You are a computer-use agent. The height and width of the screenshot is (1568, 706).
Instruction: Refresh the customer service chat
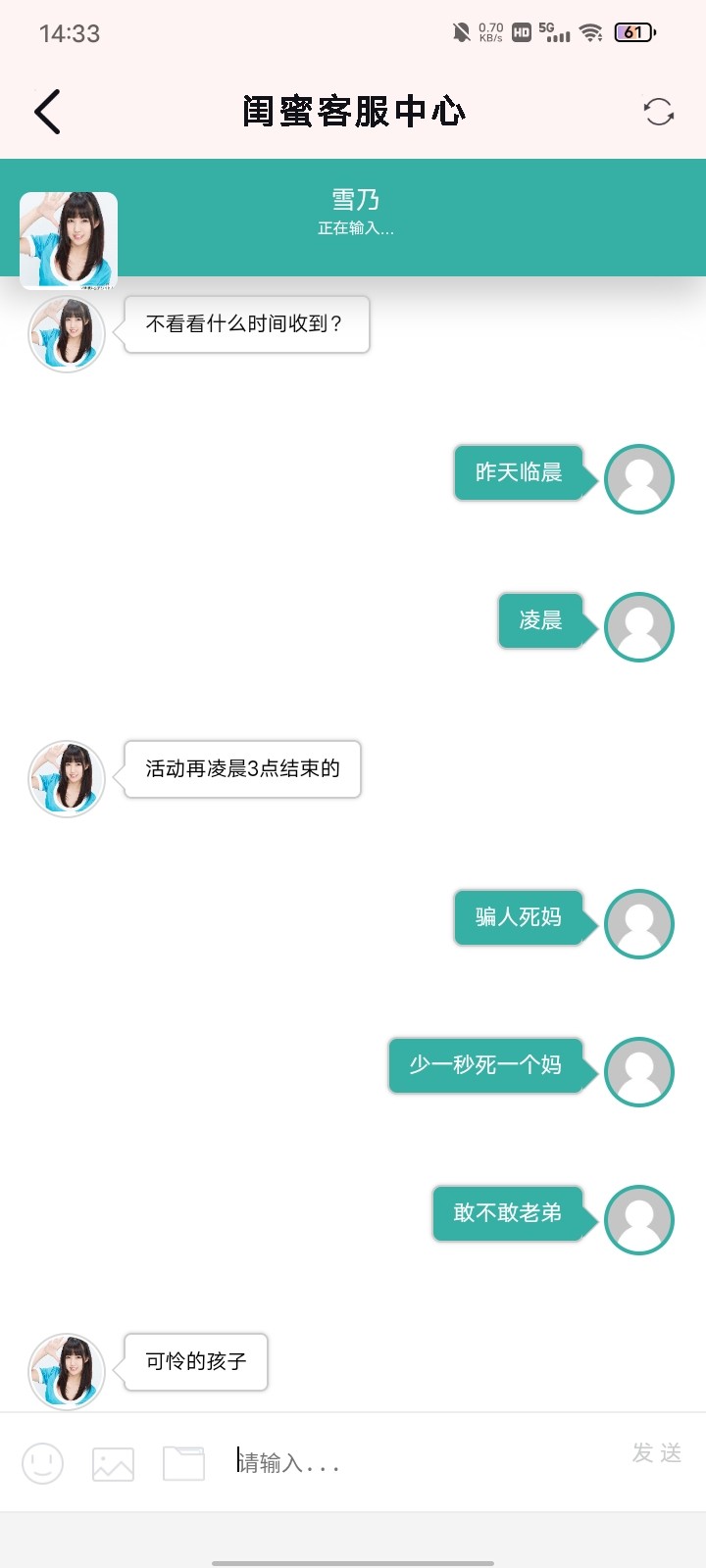[659, 112]
